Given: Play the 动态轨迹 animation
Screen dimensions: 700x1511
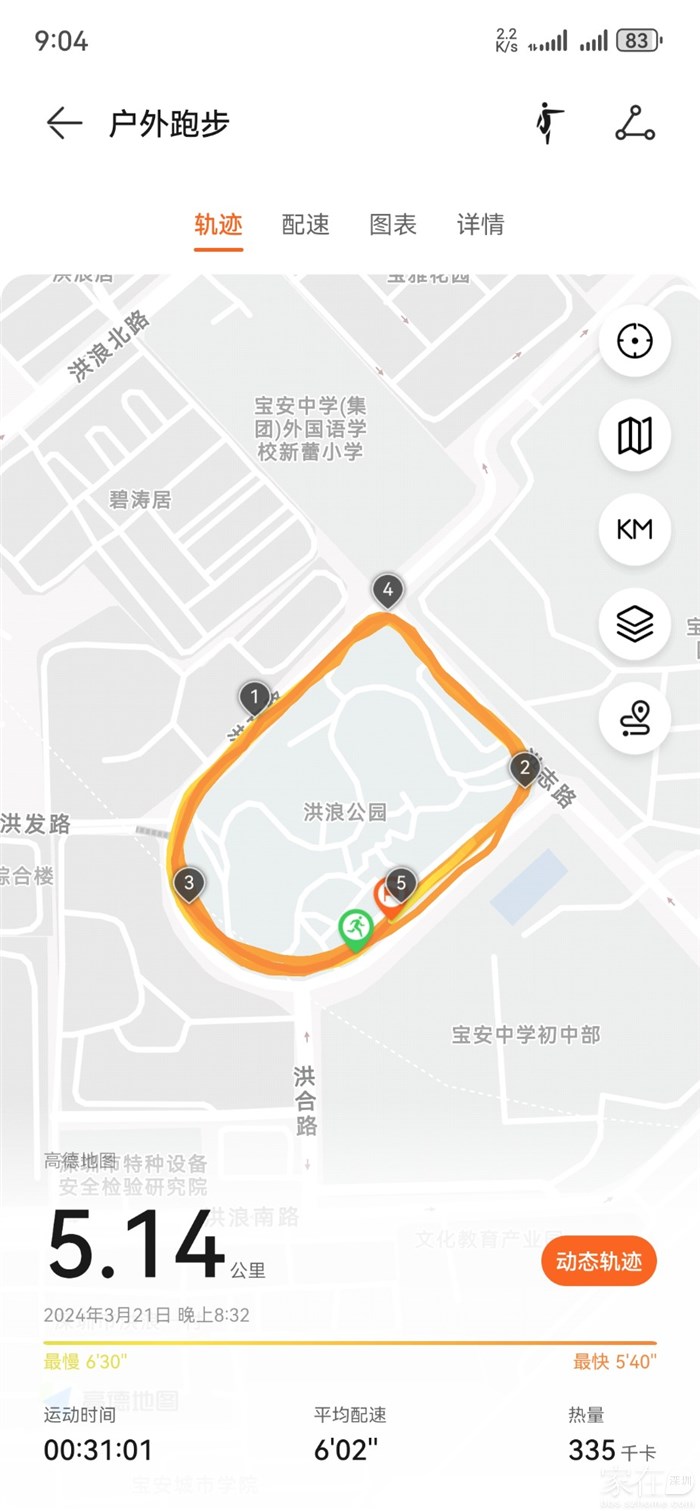Looking at the screenshot, I should pyautogui.click(x=599, y=1261).
